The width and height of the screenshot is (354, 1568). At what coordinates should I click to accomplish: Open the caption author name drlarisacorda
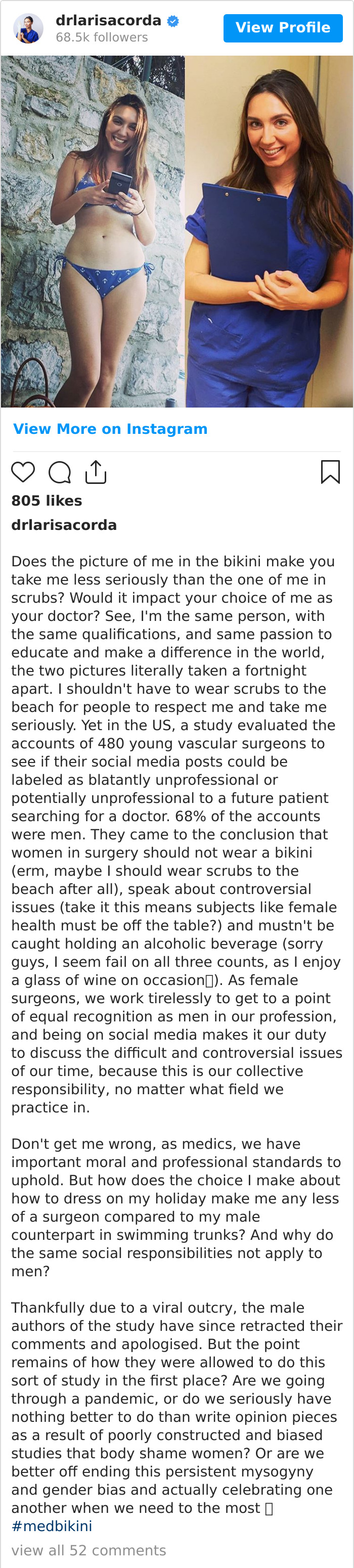pos(64,525)
